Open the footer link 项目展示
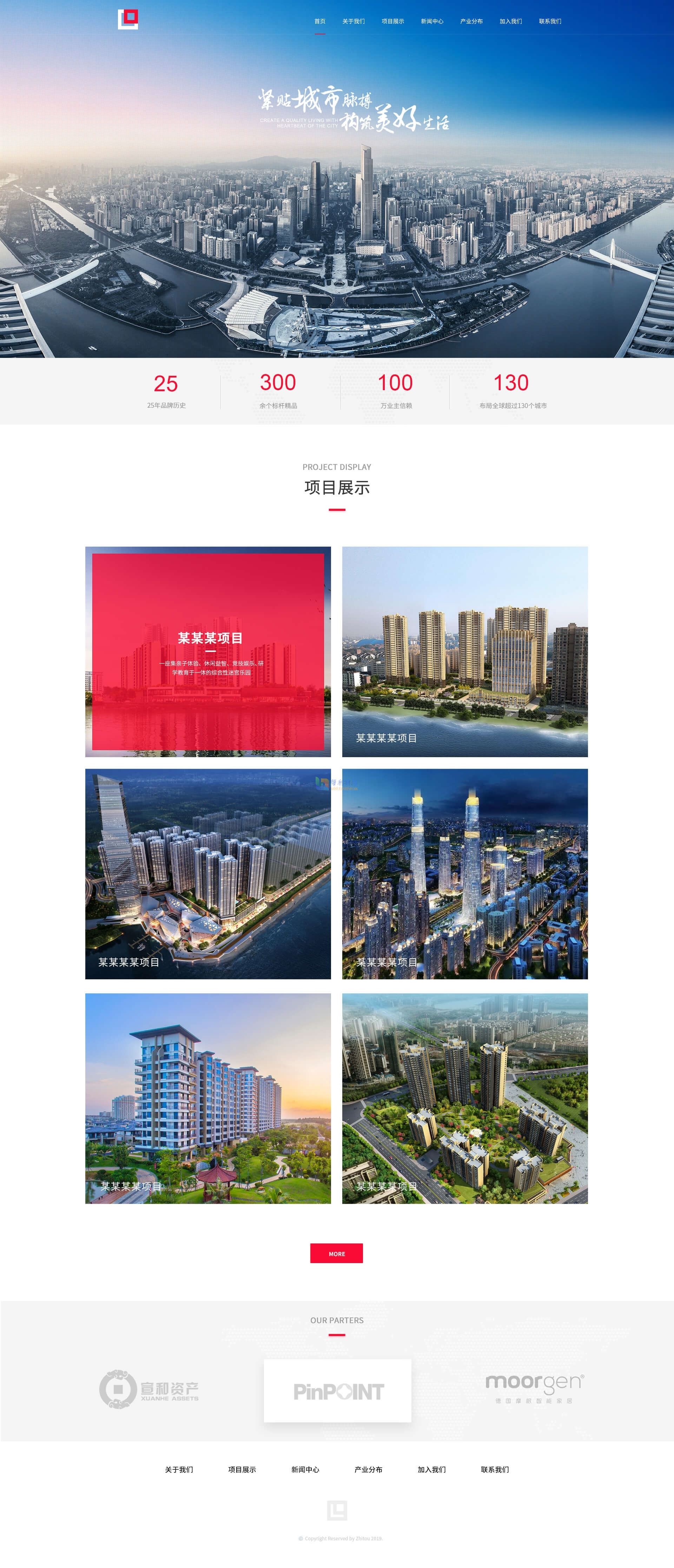Viewport: 674px width, 1568px height. click(242, 1469)
